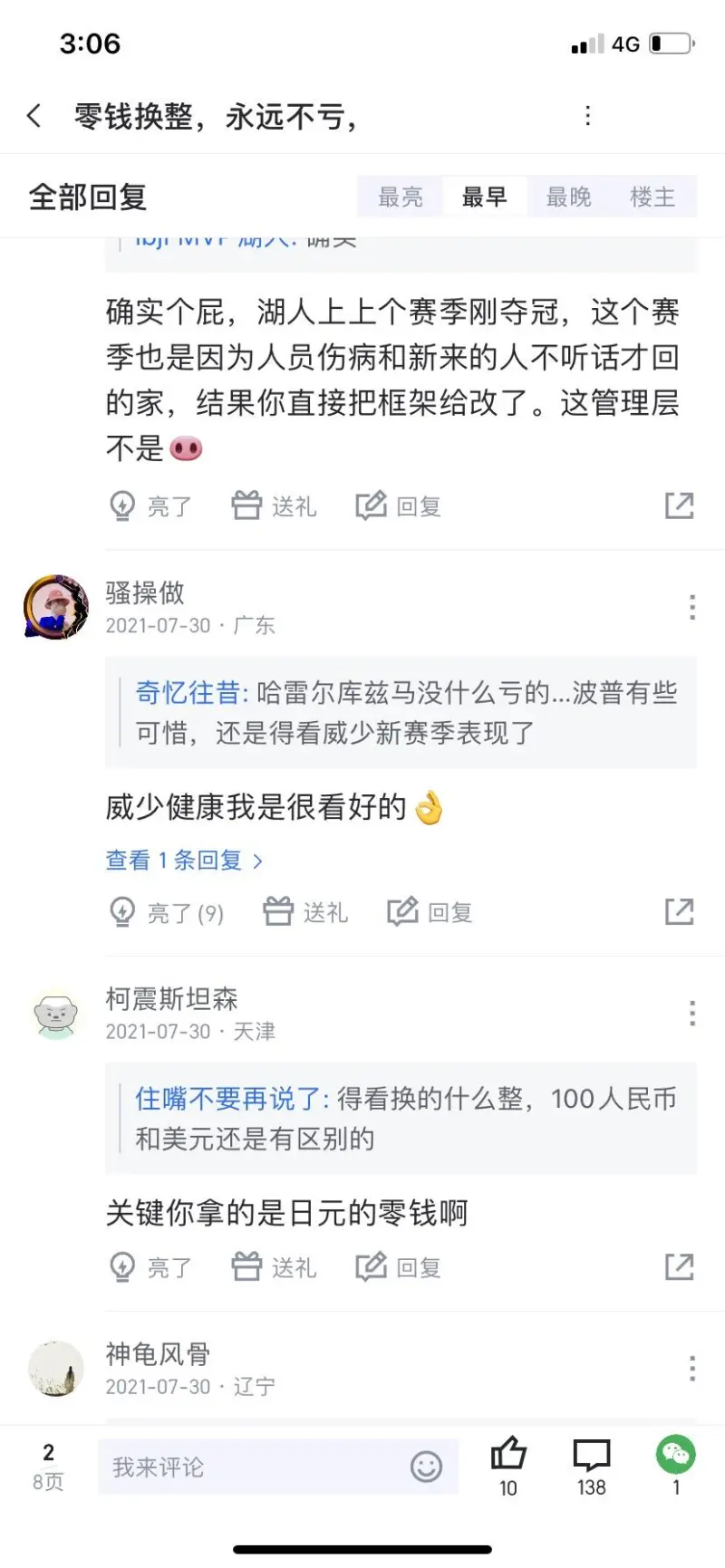Open the overflow menu in the title bar
This screenshot has height=1568, width=725.
[x=588, y=116]
